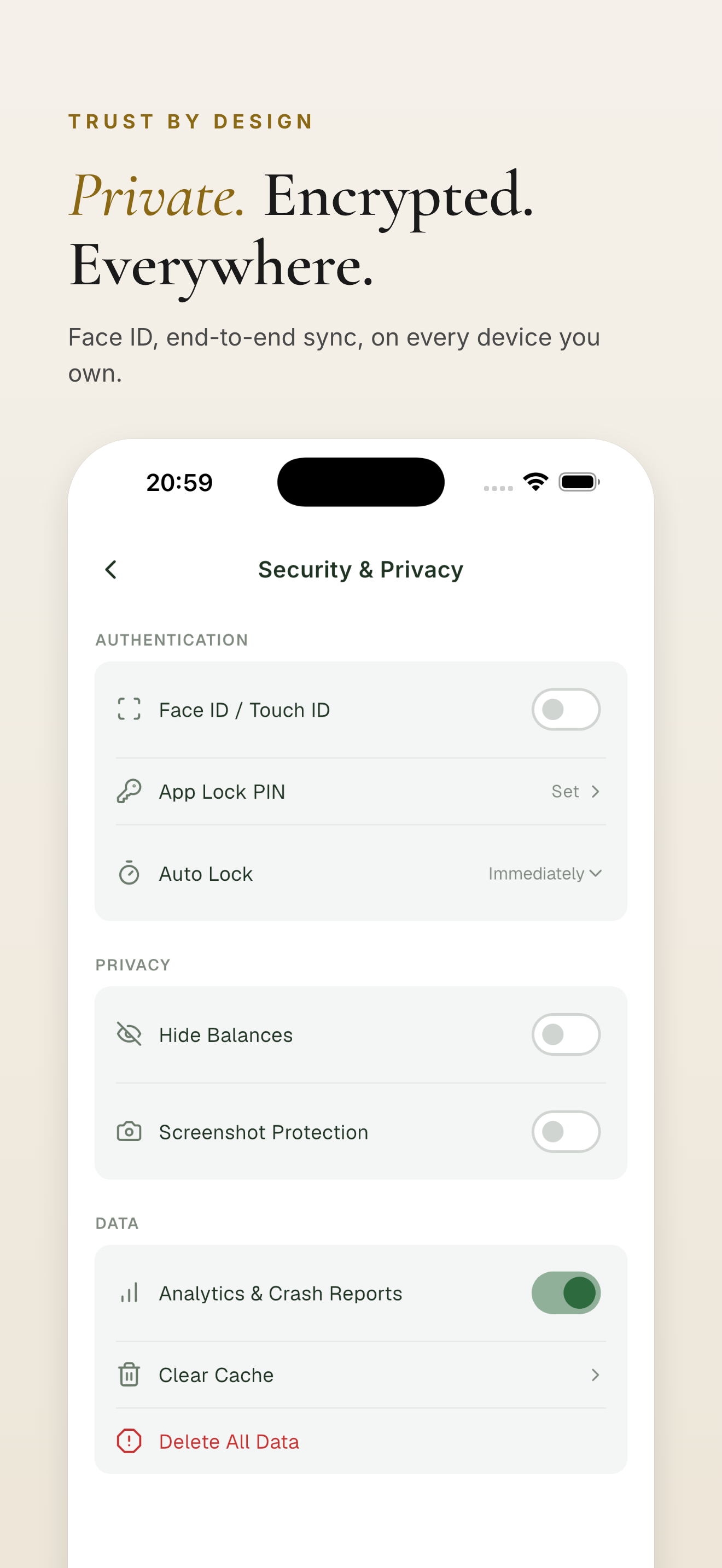Click the Face ID / Touch ID icon

pyautogui.click(x=129, y=709)
